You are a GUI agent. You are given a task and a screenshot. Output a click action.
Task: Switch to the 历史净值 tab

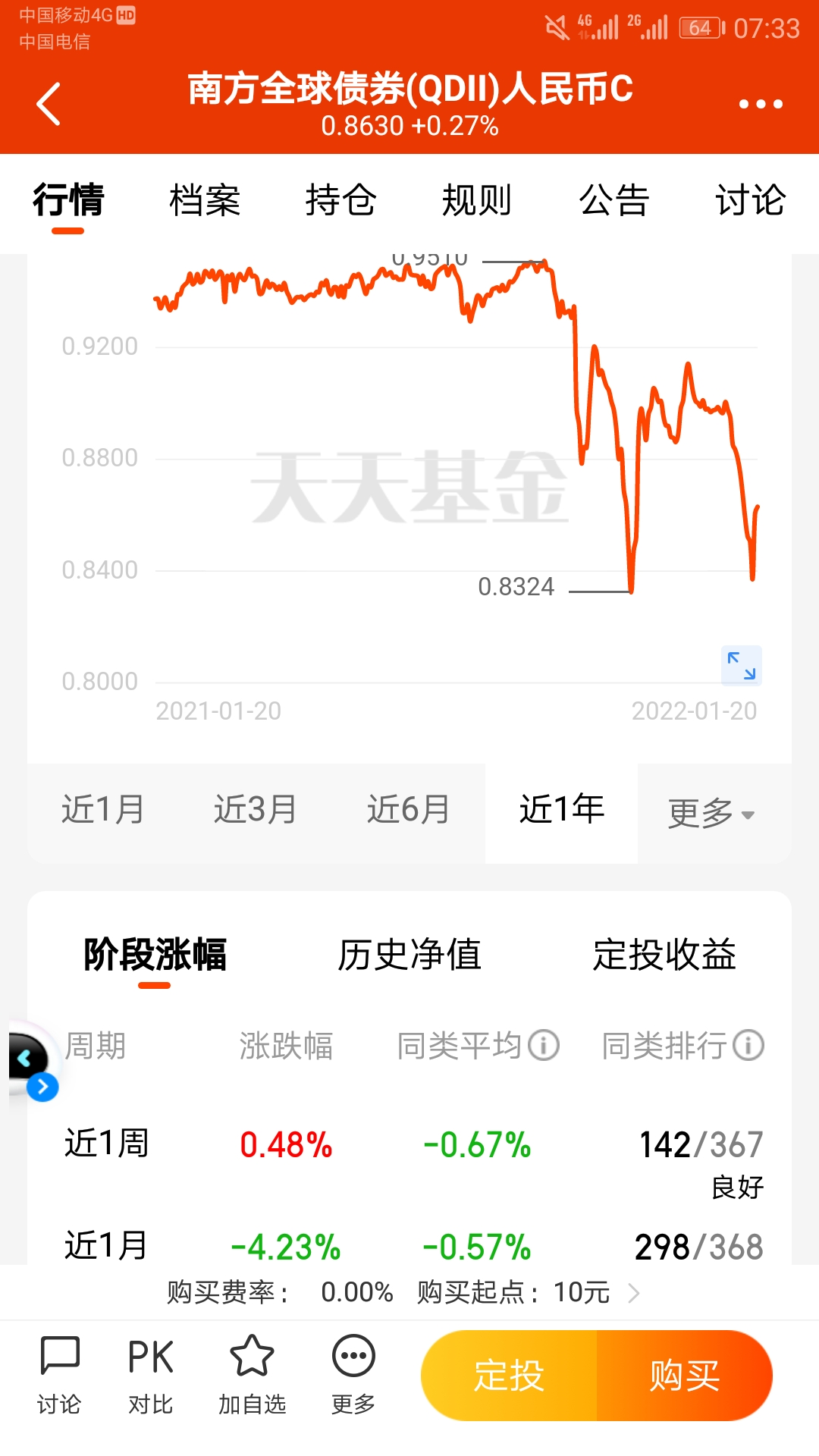409,955
